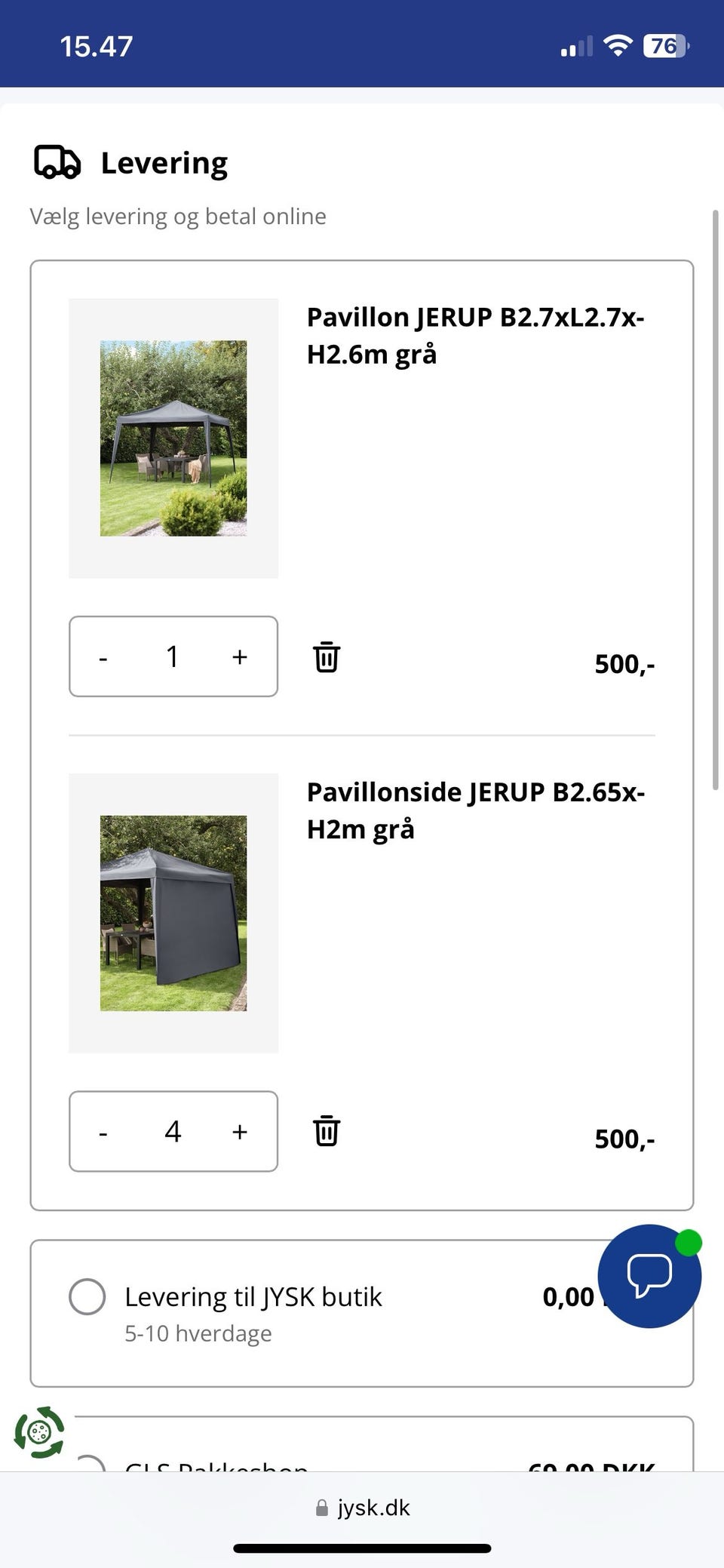Open the Pavillon JERUP gazebo thumbnail
This screenshot has height=1568, width=724.
pyautogui.click(x=173, y=438)
